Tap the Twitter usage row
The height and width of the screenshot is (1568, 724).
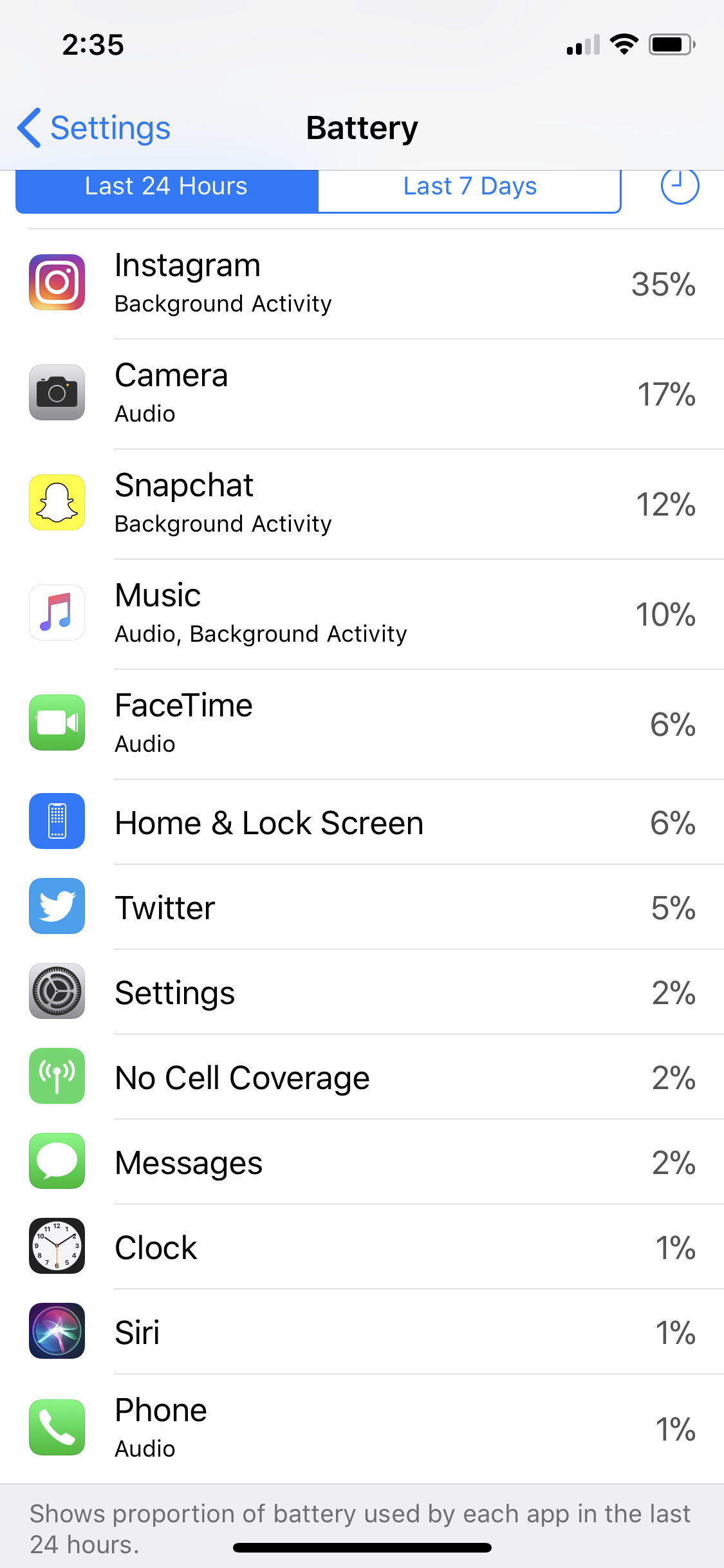362,907
